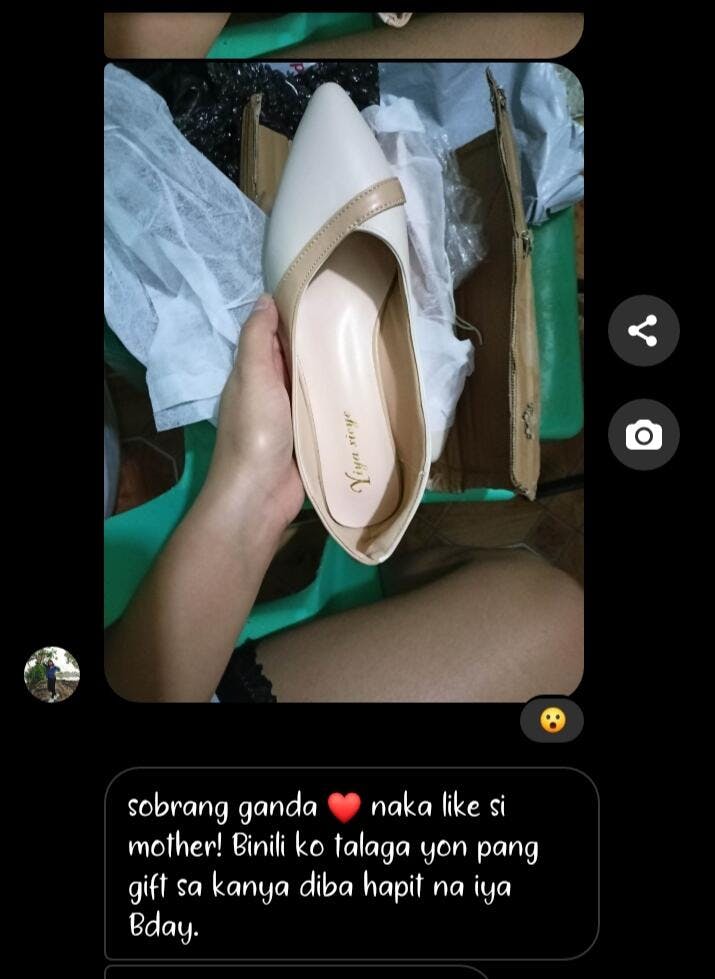This screenshot has height=979, width=715.
Task: Open the sender's profile picture
Action: [51, 674]
